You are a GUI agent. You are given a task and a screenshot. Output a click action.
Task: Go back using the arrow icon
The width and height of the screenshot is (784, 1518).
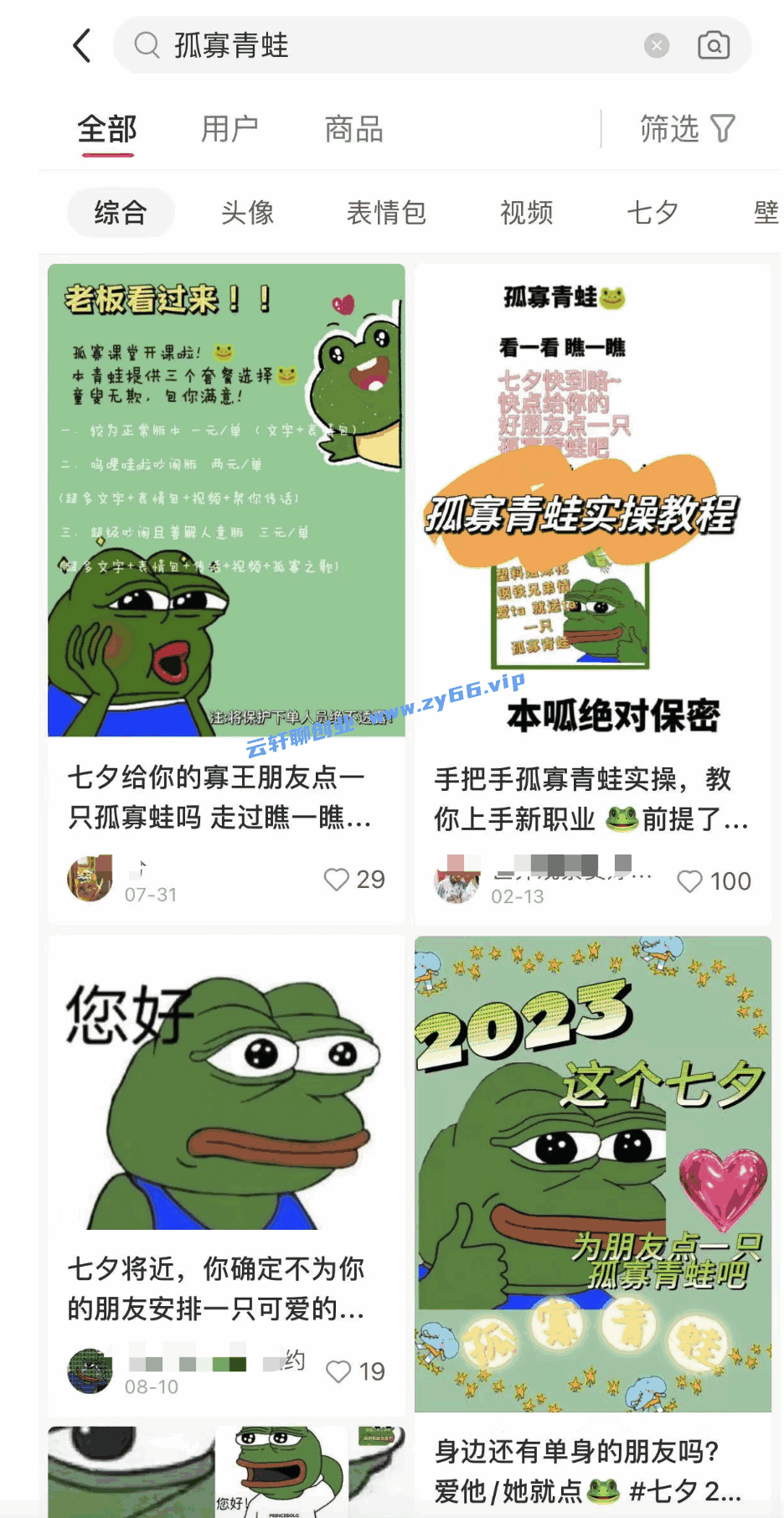click(x=82, y=45)
